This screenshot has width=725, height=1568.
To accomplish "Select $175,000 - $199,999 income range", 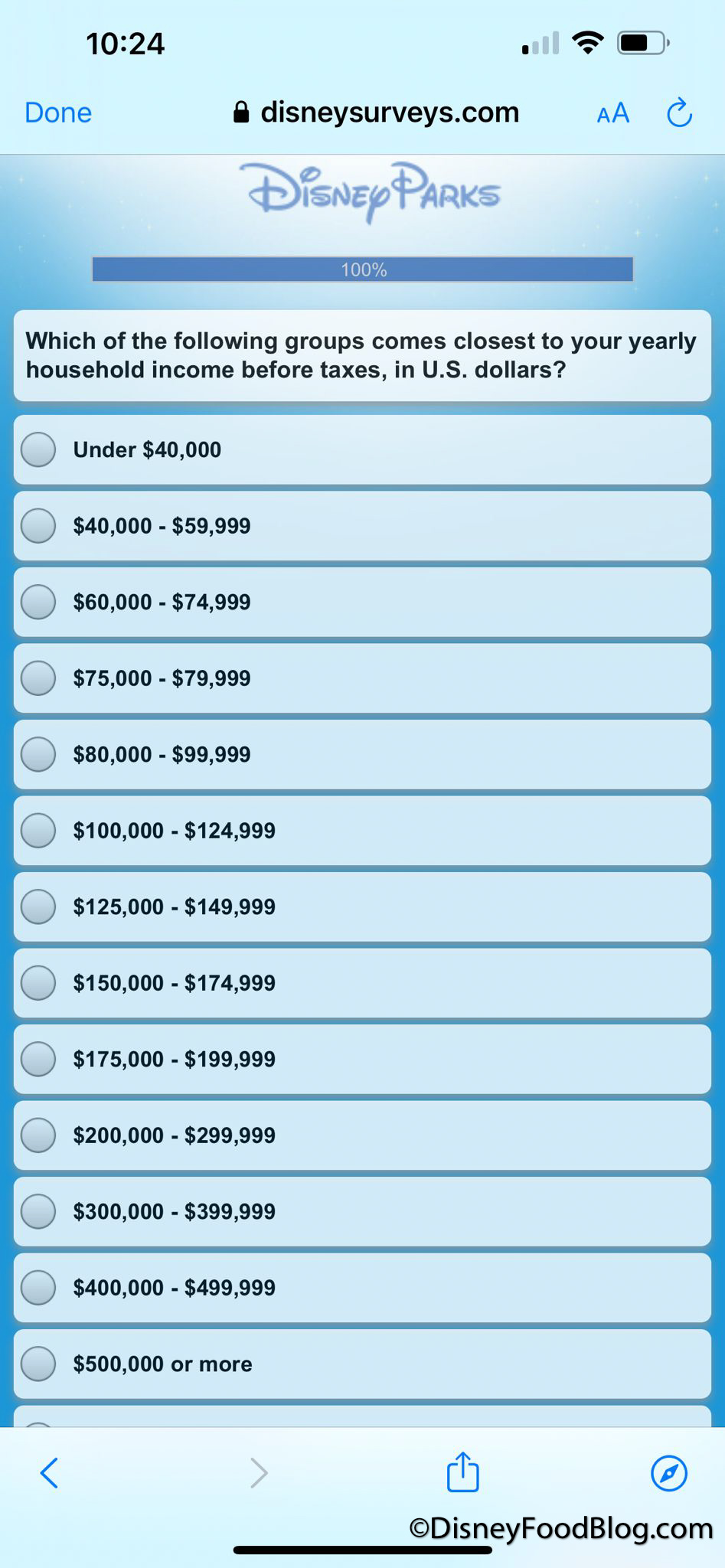I will click(x=38, y=1059).
